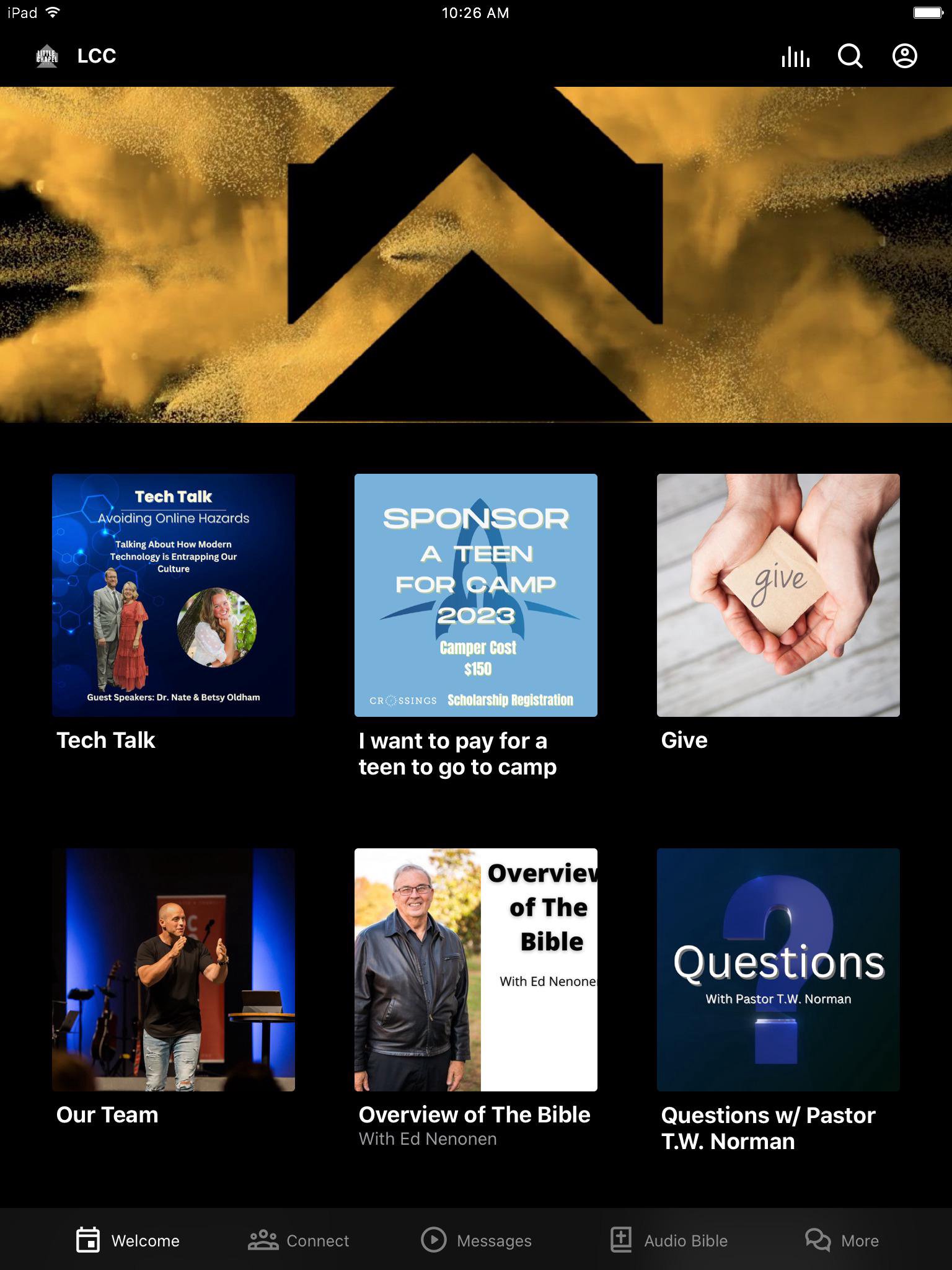
Task: Open Overview of The Bible with Ed Nenonen
Action: tap(475, 969)
